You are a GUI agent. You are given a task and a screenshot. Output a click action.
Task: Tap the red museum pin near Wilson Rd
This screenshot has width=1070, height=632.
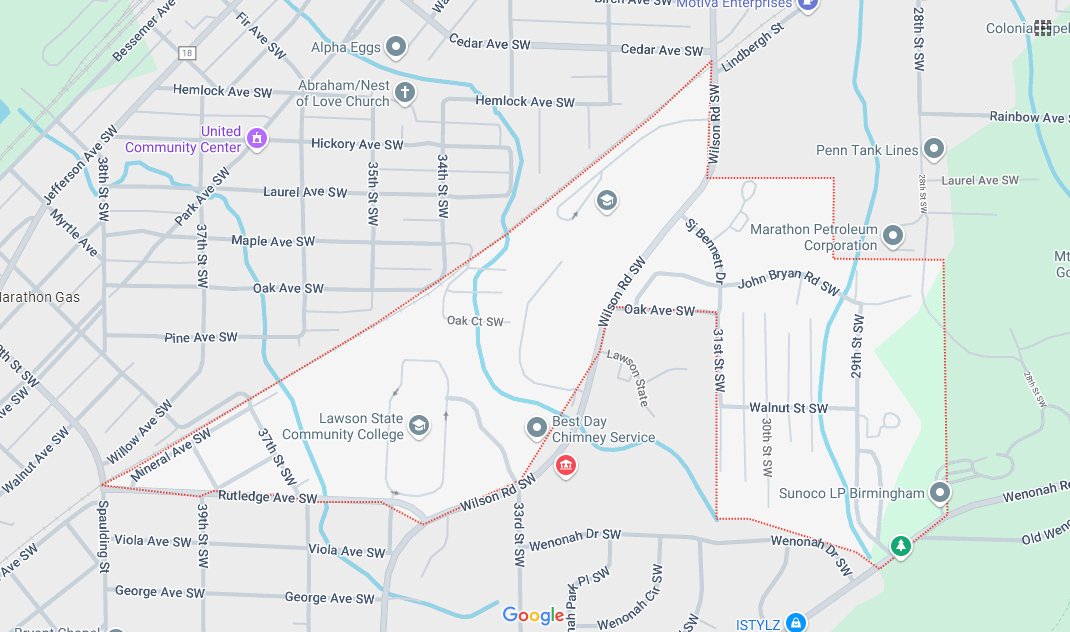tap(565, 465)
